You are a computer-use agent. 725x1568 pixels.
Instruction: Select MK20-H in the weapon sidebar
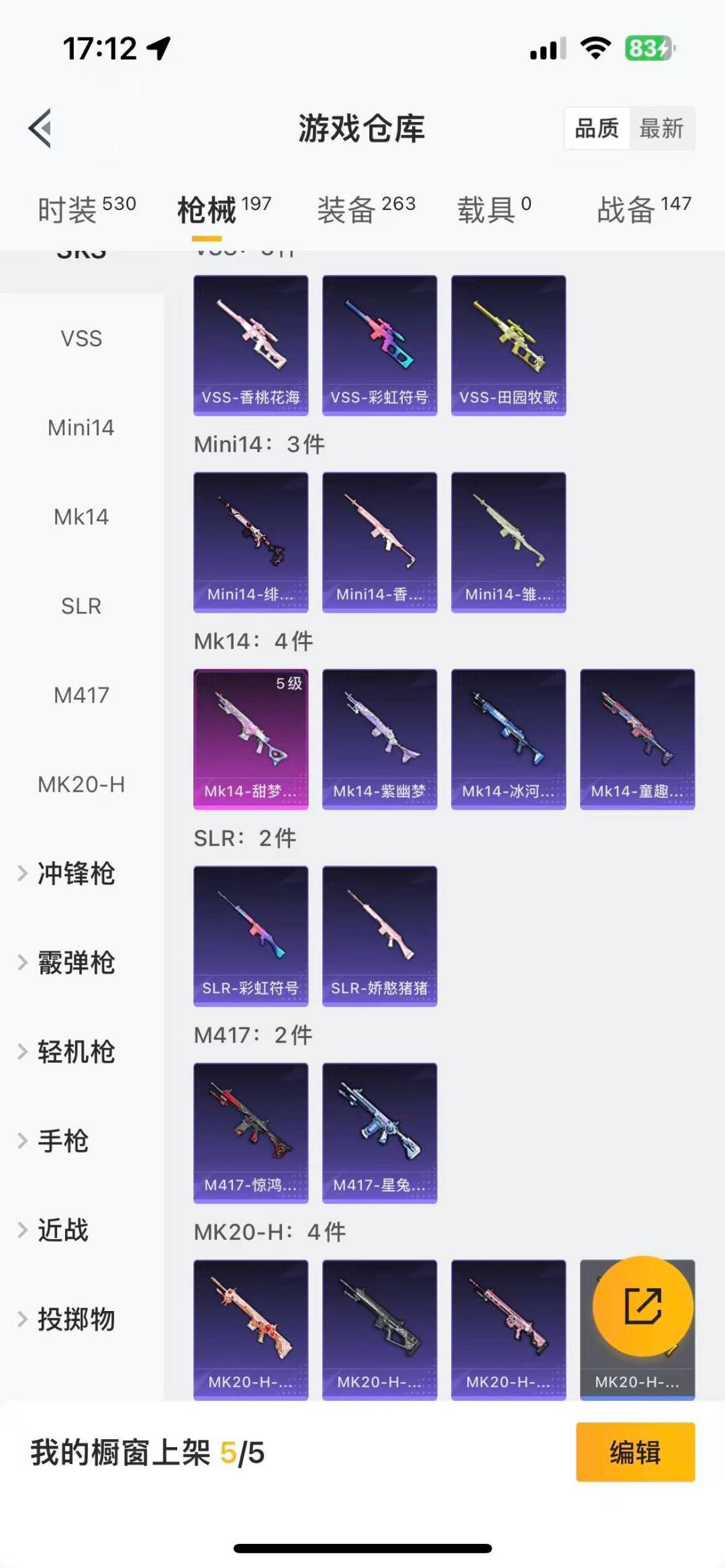click(x=81, y=785)
